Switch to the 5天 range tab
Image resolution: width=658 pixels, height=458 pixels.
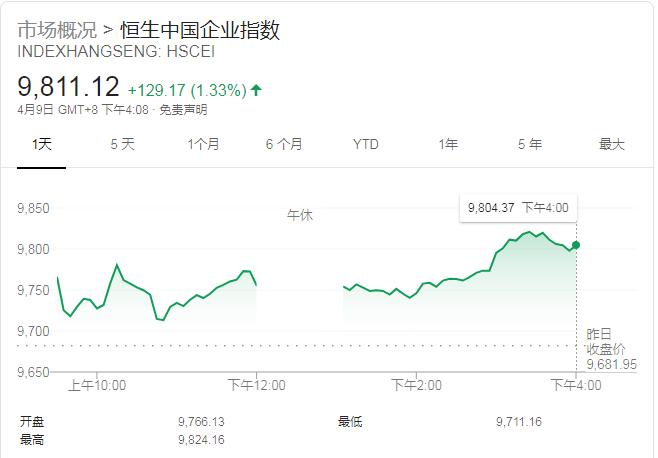click(122, 145)
